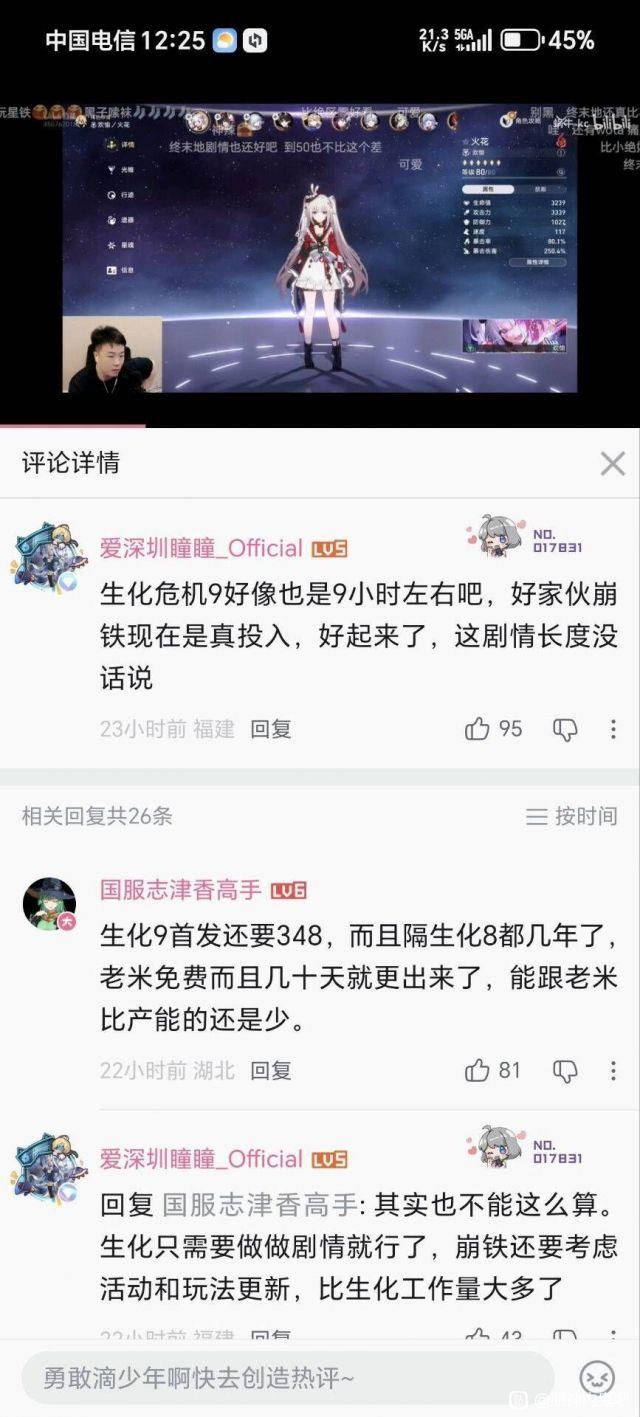Viewport: 640px width, 1417px height.
Task: Change reply sorting with 按时间
Action: (572, 816)
